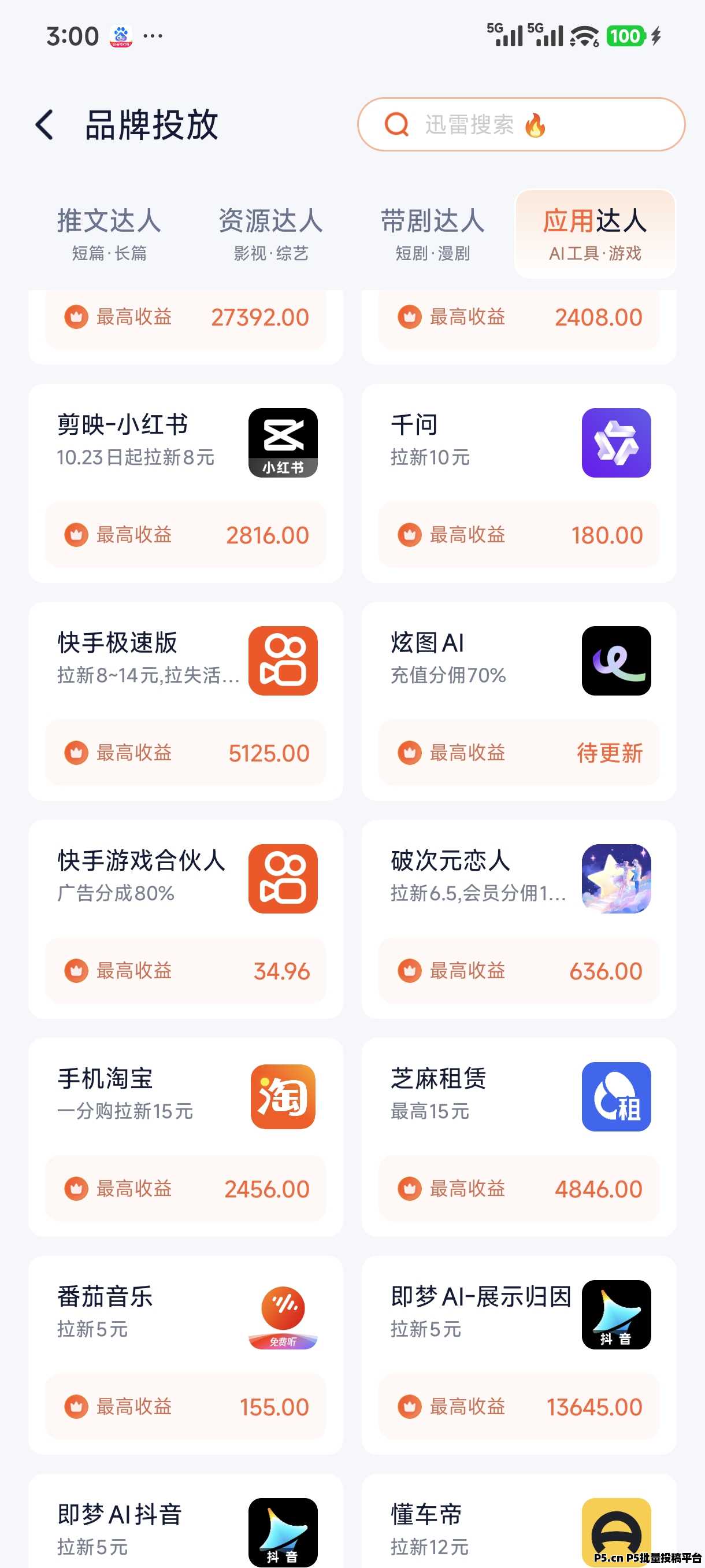Click the 手机淘宝 Taobao icon
705x1568 pixels.
(x=283, y=1096)
